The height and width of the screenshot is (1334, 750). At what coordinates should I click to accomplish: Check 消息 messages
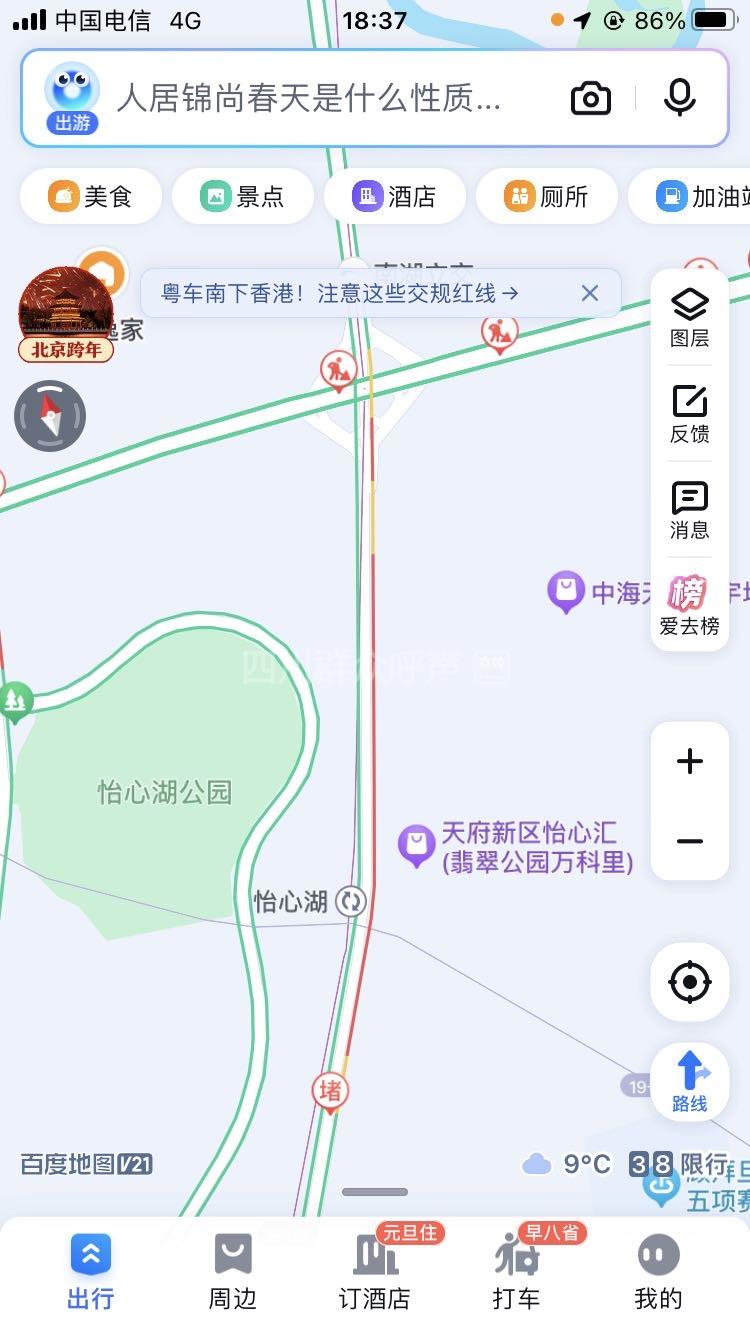690,510
